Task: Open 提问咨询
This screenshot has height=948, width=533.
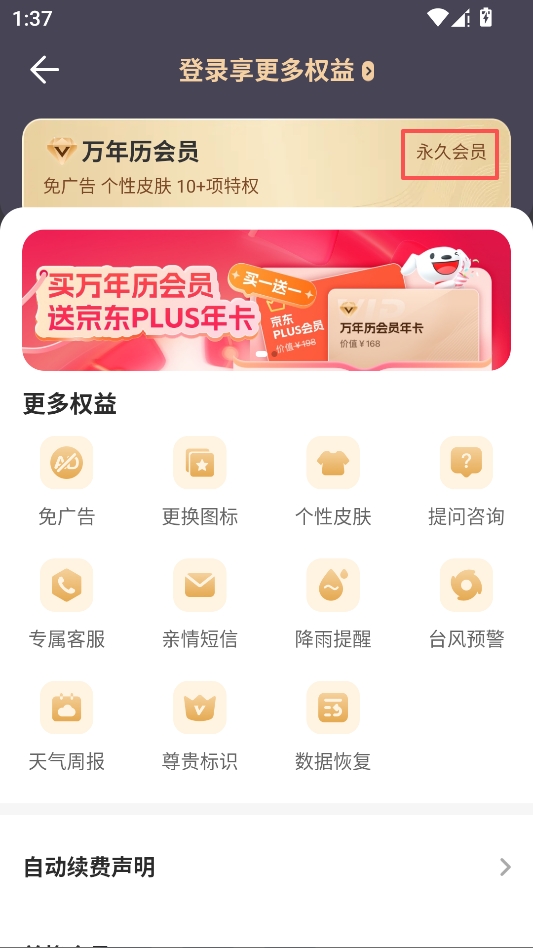Action: click(x=467, y=481)
